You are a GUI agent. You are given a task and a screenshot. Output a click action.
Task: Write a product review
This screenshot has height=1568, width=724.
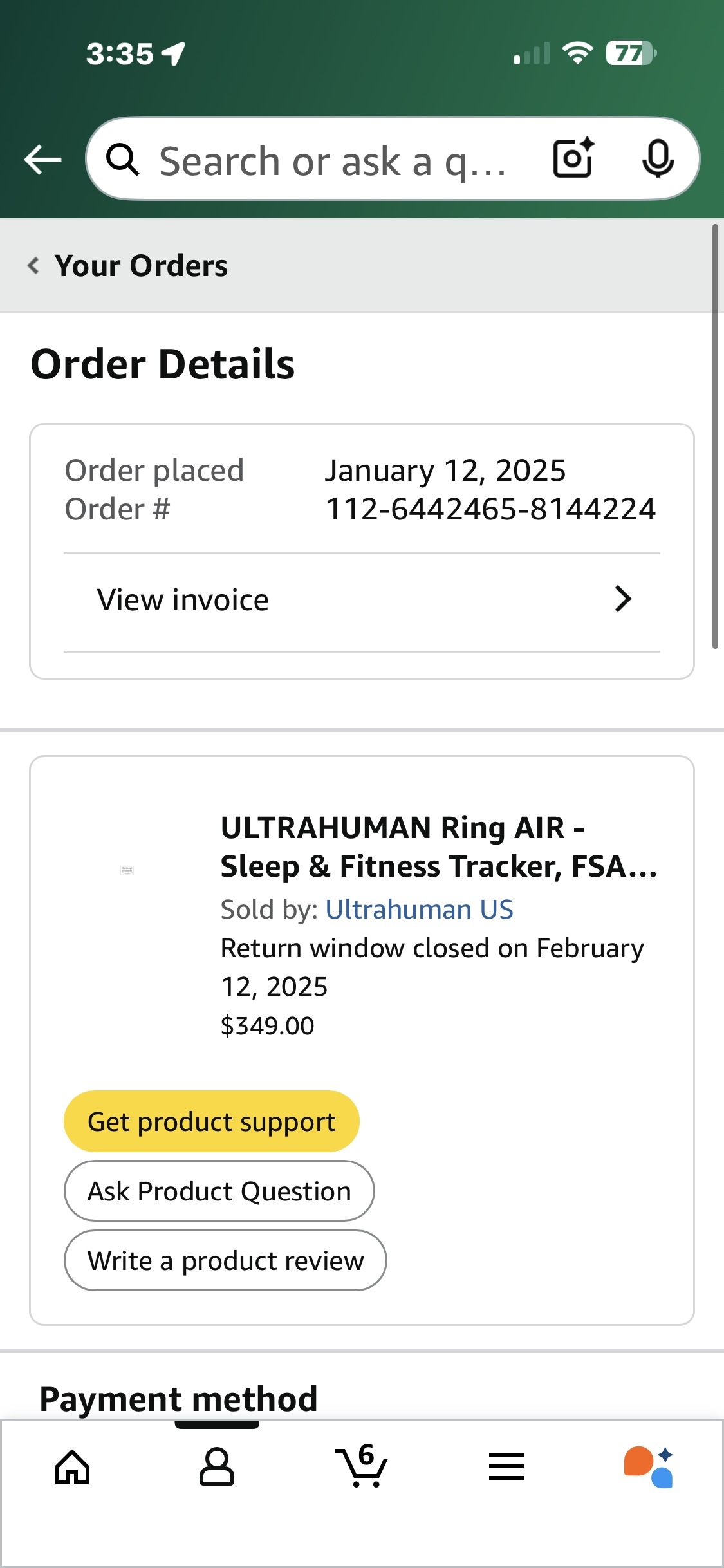click(225, 1261)
